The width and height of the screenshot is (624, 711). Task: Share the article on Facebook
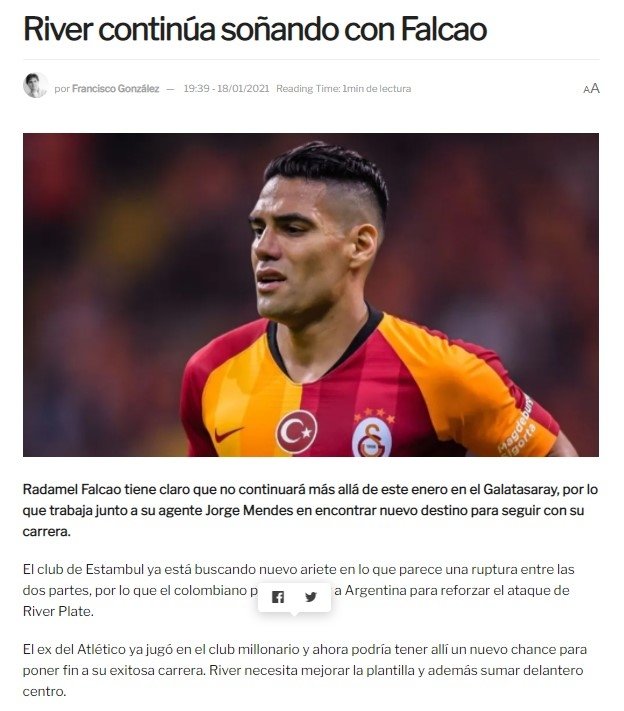pyautogui.click(x=278, y=597)
